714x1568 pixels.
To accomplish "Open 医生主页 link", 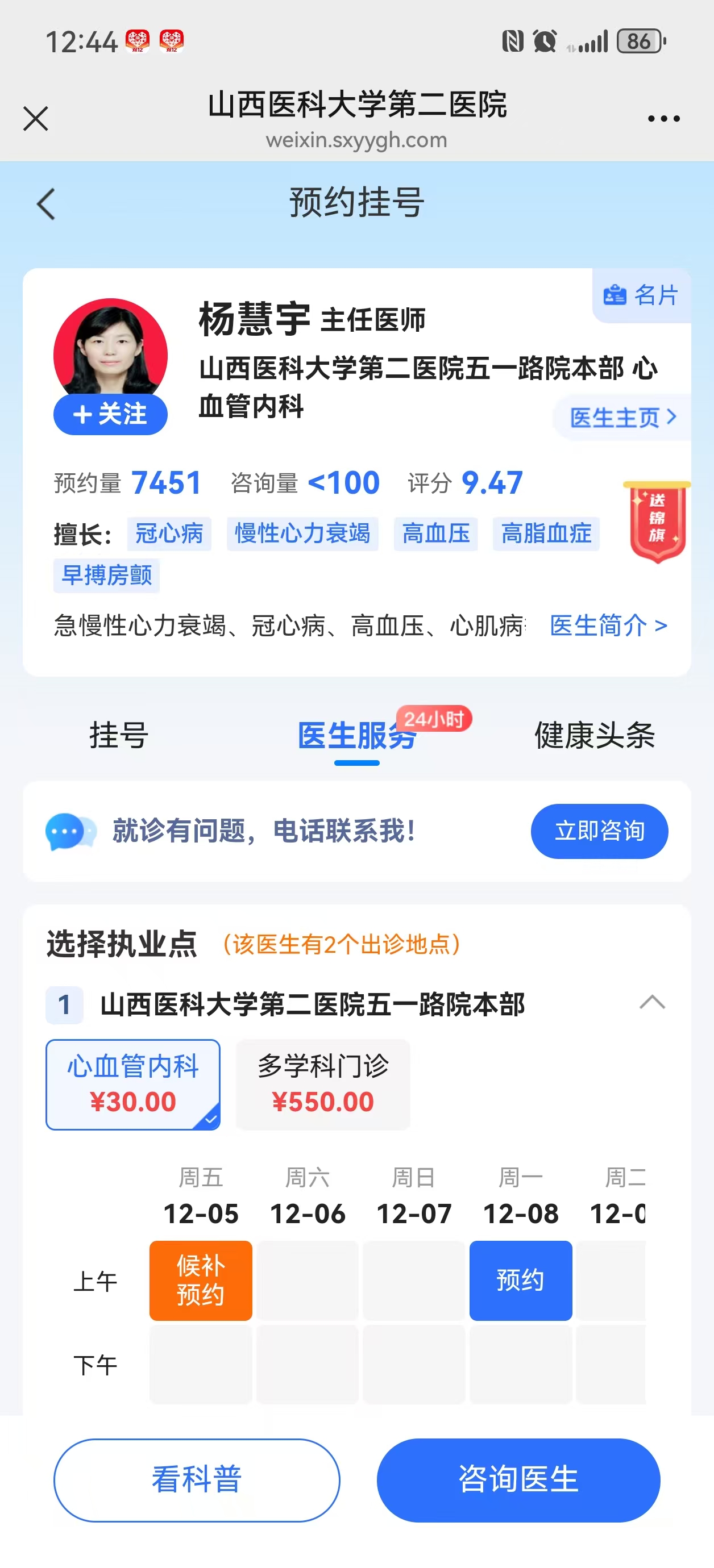I will [622, 418].
